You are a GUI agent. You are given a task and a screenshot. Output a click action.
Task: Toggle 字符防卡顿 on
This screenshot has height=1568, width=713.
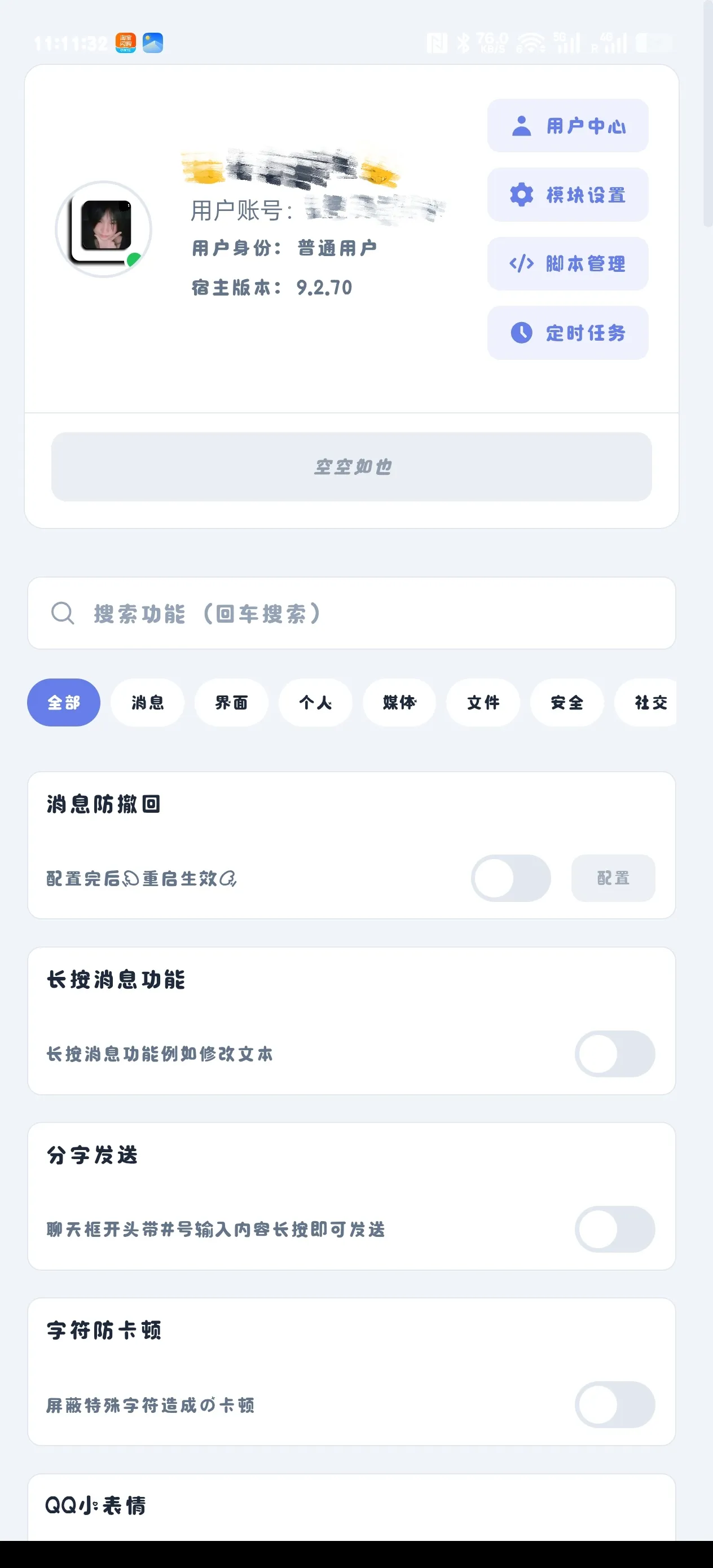tap(616, 1405)
